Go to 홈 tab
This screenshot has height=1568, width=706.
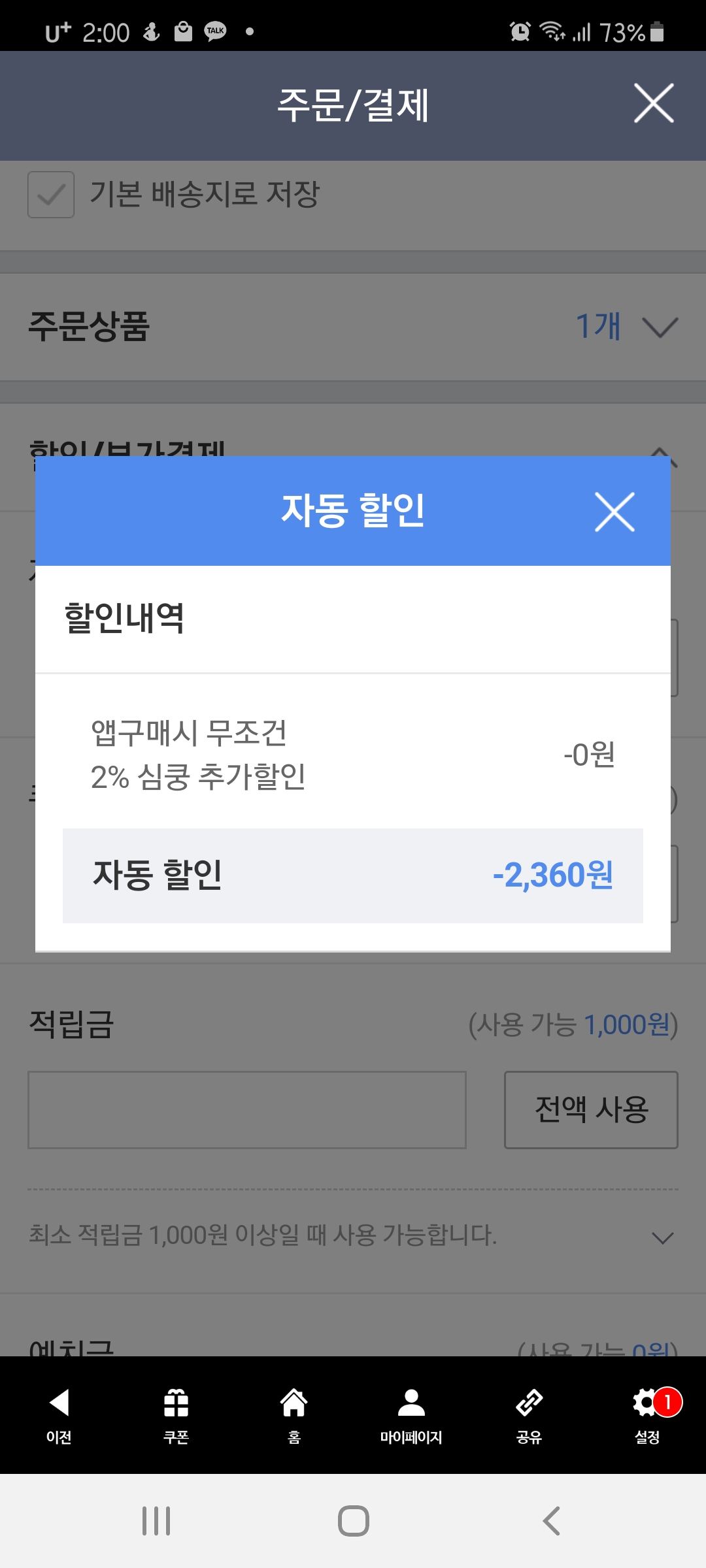(x=294, y=1415)
